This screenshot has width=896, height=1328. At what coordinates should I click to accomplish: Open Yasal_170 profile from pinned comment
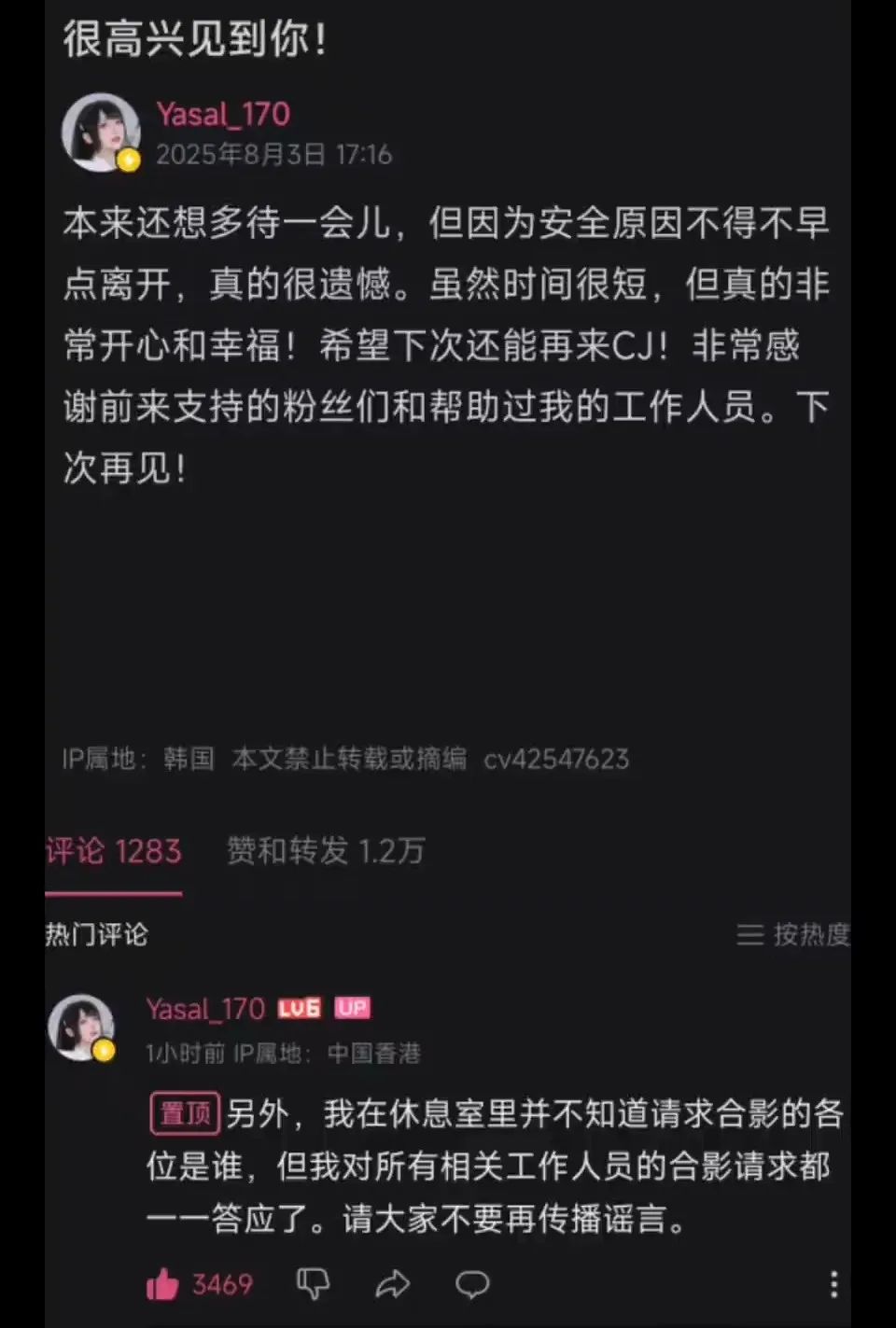pos(205,1009)
